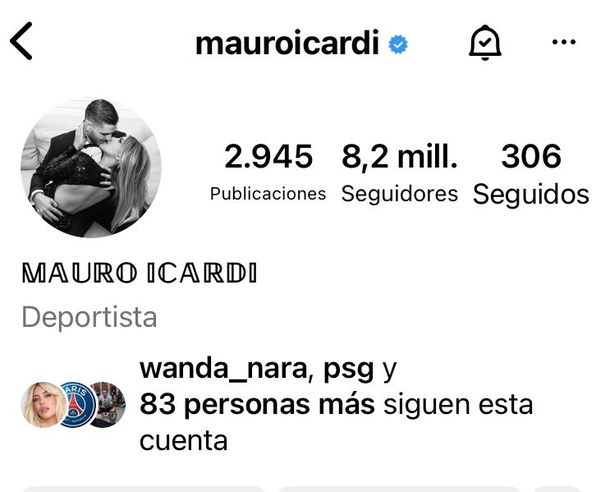
Task: Open the notifications bell for mauroicardi
Action: [x=485, y=43]
